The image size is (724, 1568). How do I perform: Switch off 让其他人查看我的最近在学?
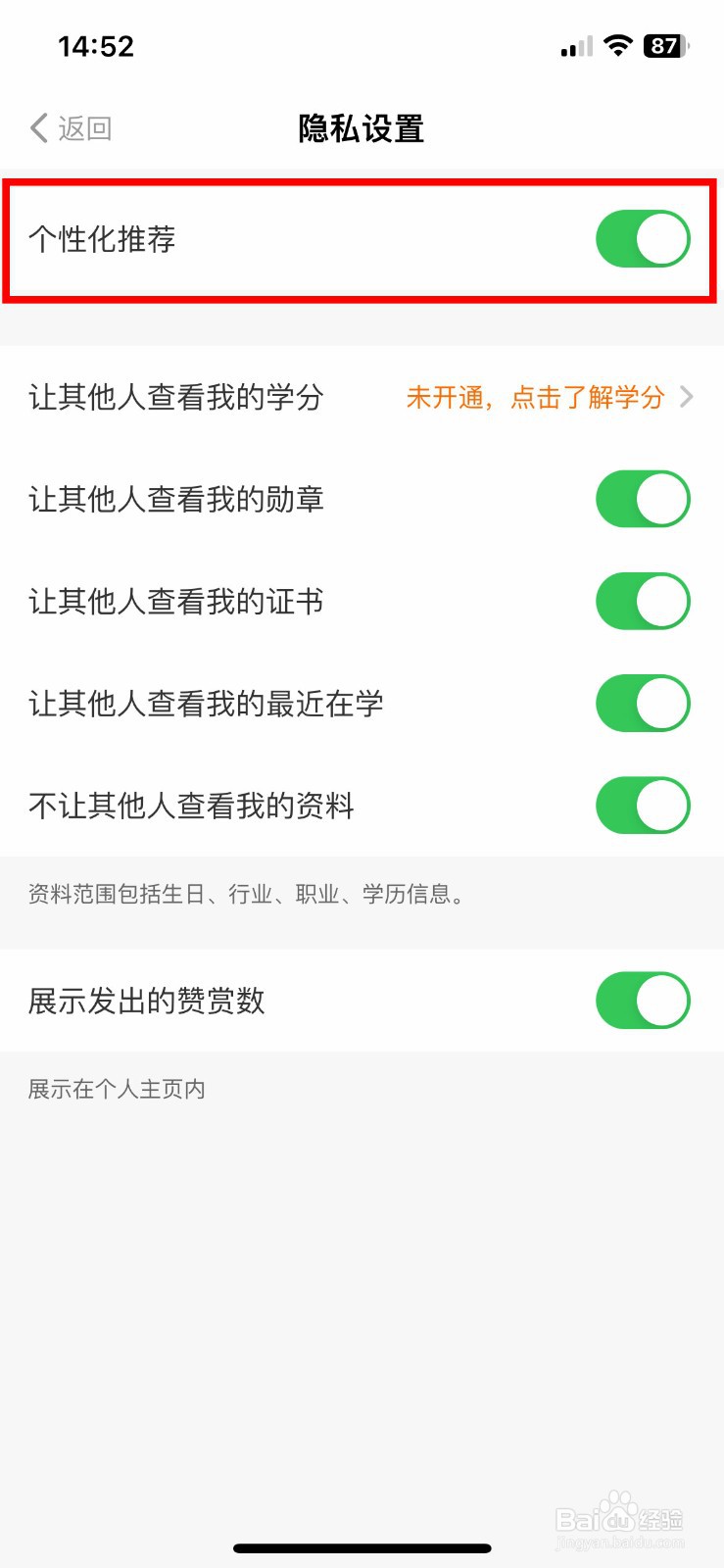click(x=643, y=704)
